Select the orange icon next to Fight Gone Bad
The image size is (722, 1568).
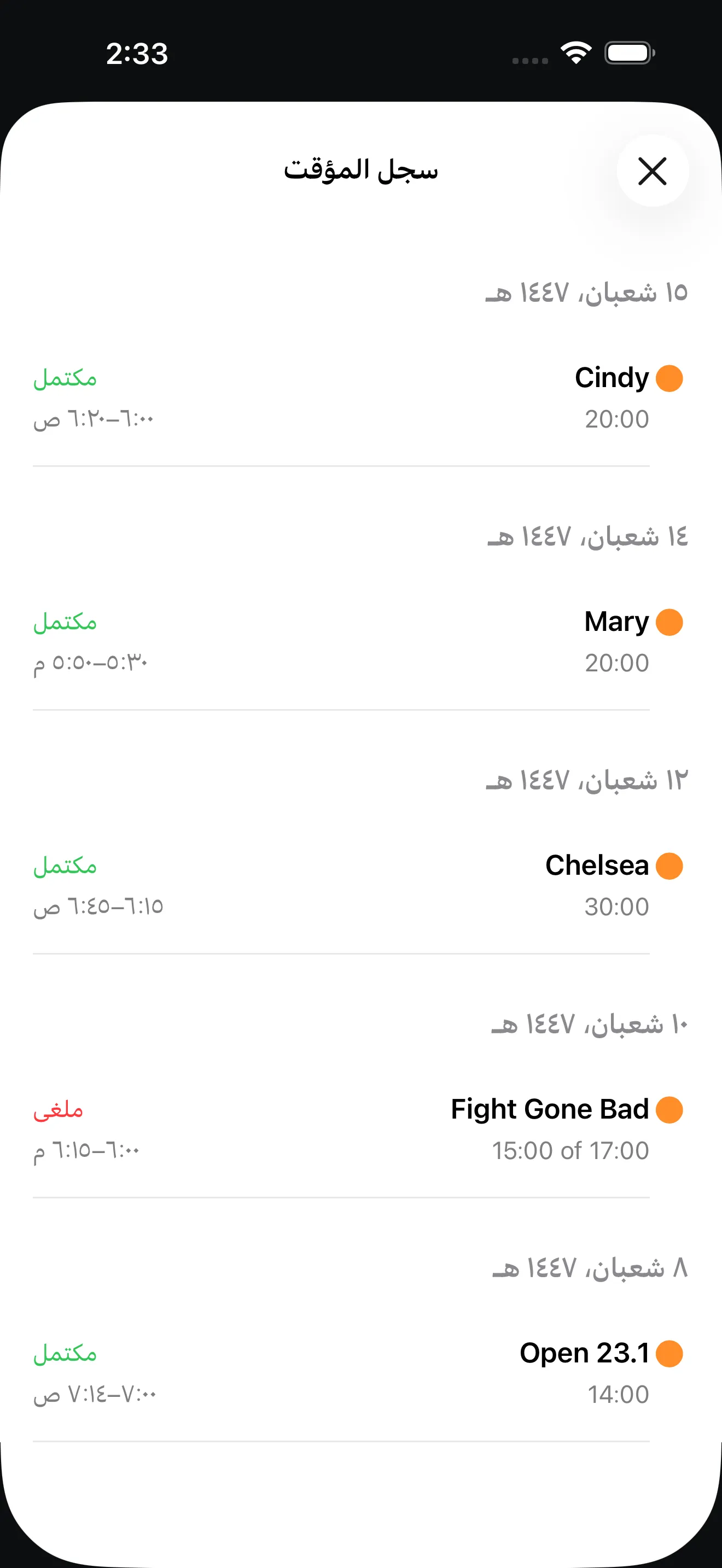pyautogui.click(x=669, y=1109)
